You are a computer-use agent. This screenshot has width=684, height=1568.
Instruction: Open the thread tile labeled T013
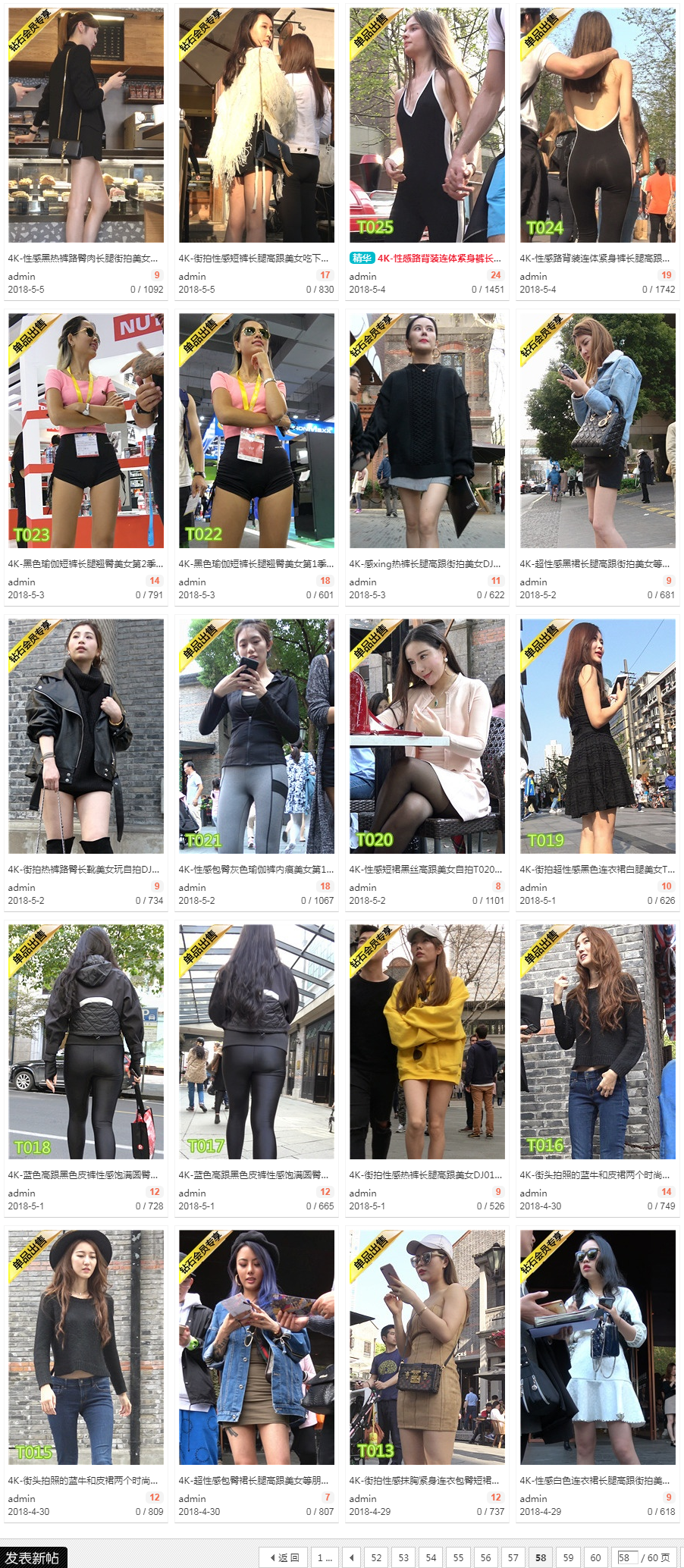point(427,1347)
